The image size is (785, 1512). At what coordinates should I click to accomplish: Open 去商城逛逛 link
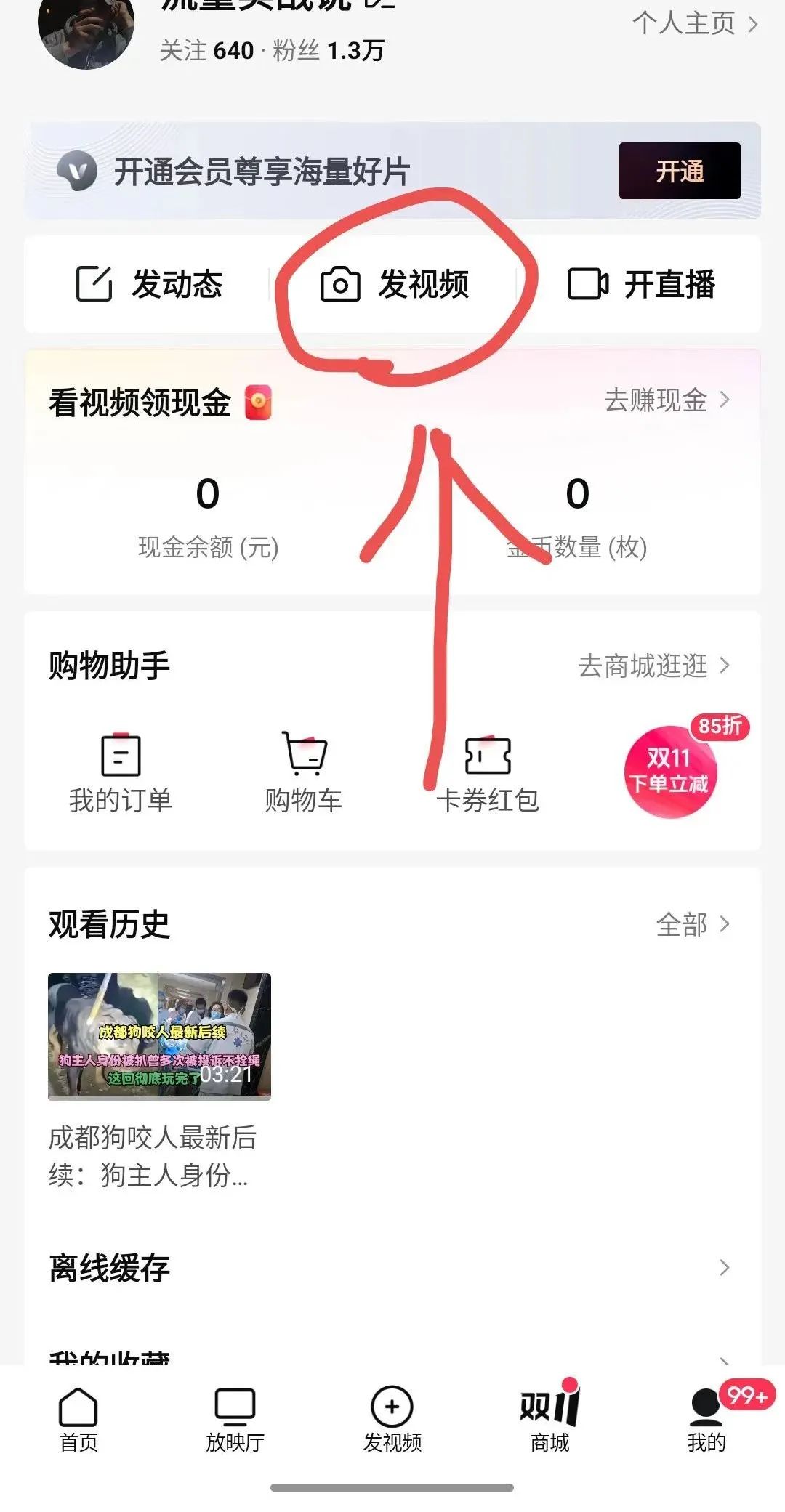point(653,665)
